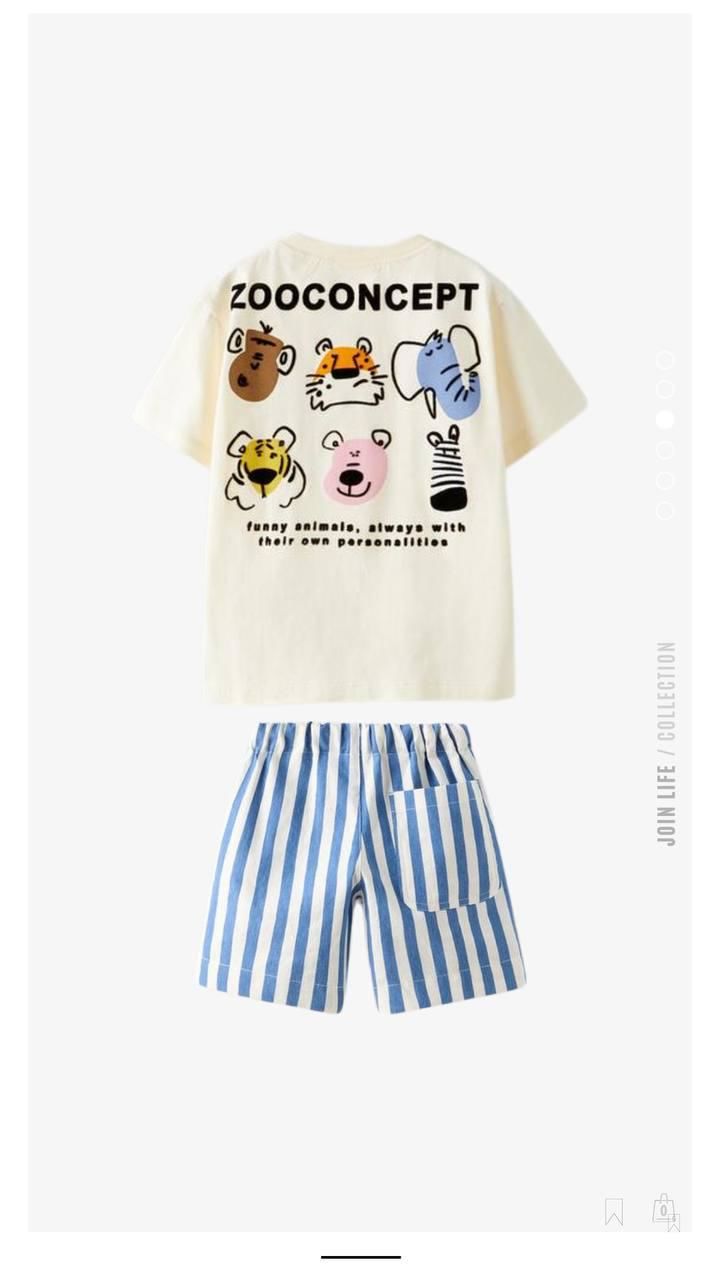720x1280 pixels.
Task: Open the Zooconcept outfit photo full view
Action: (x=360, y=620)
